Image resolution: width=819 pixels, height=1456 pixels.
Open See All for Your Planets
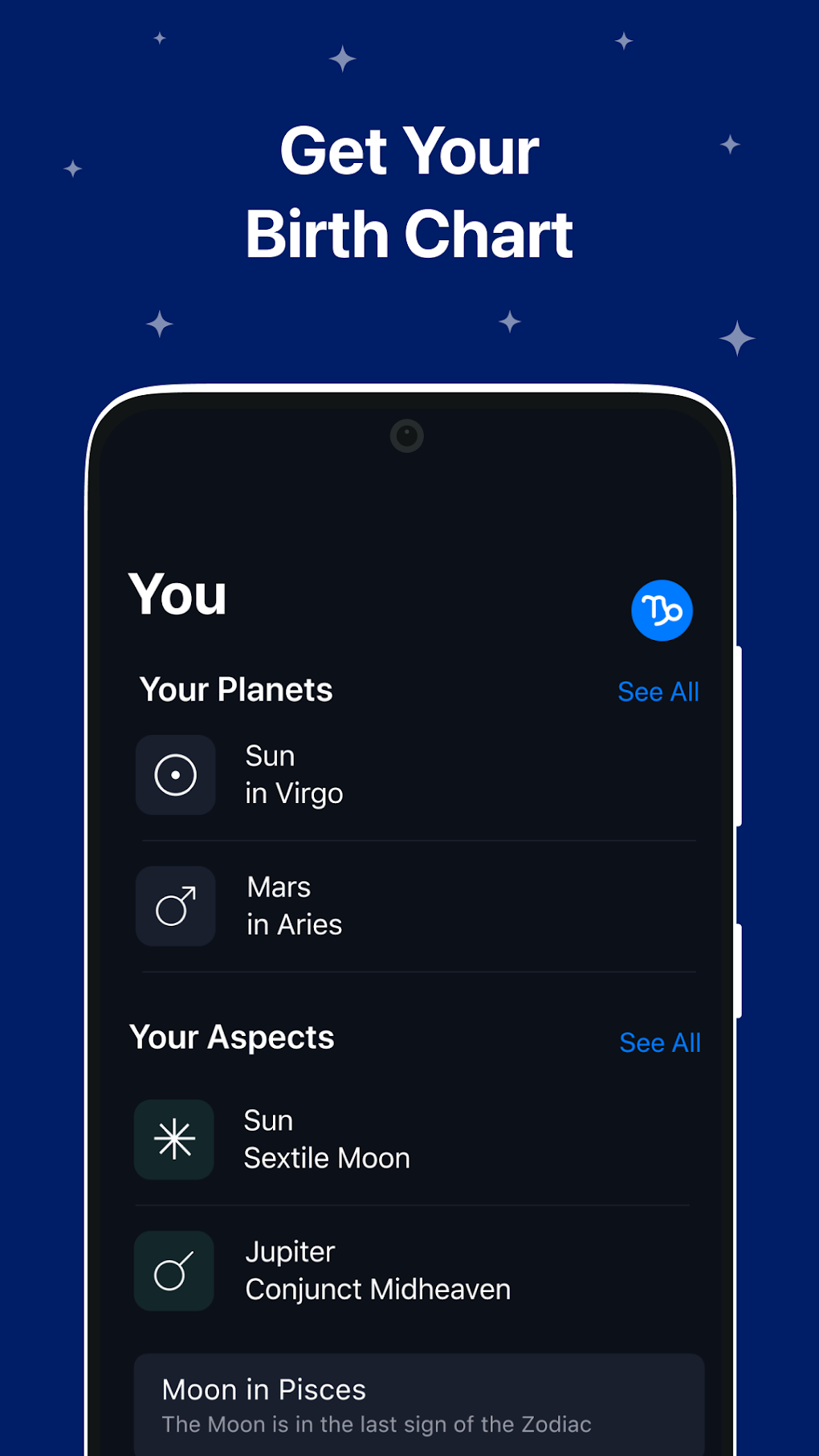coord(658,691)
